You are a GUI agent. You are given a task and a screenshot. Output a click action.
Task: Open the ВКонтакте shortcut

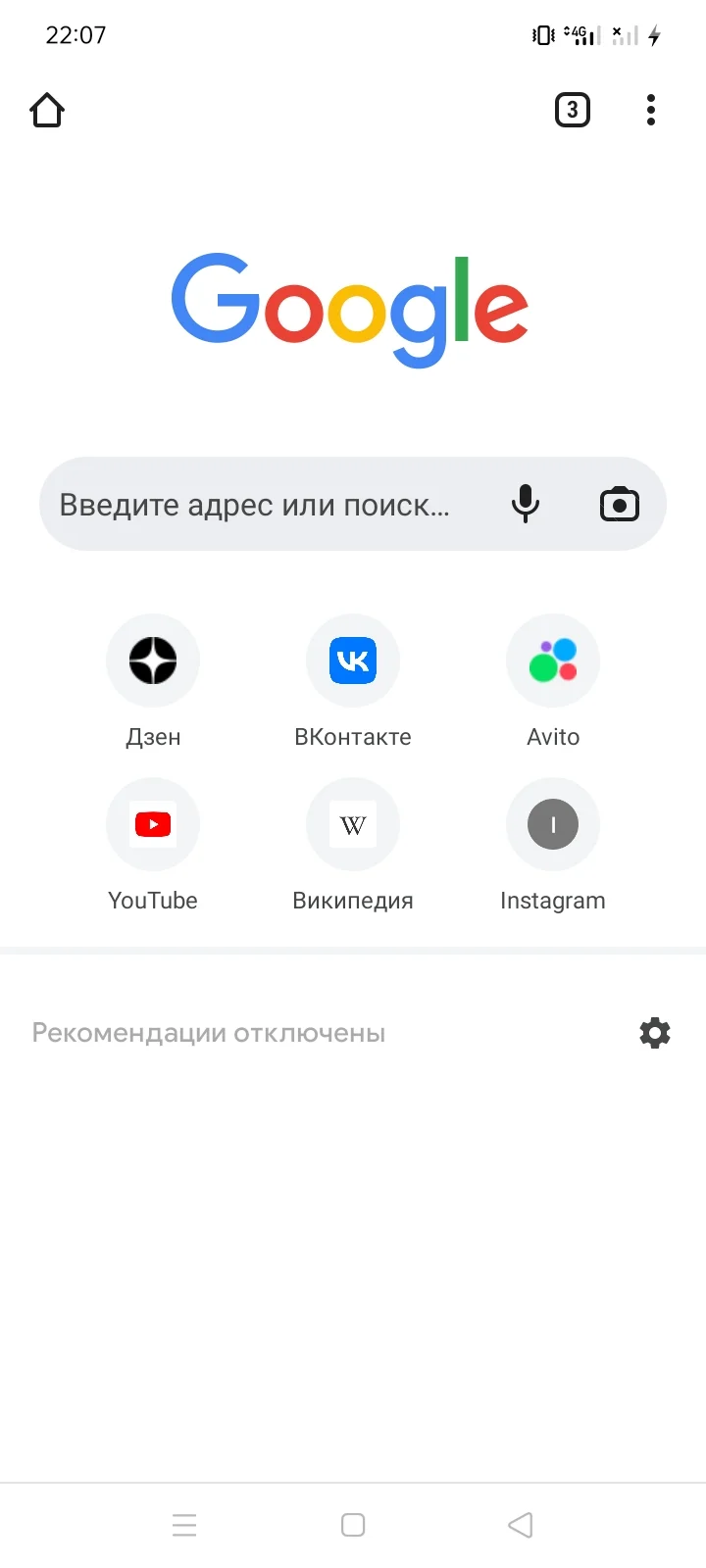353,661
